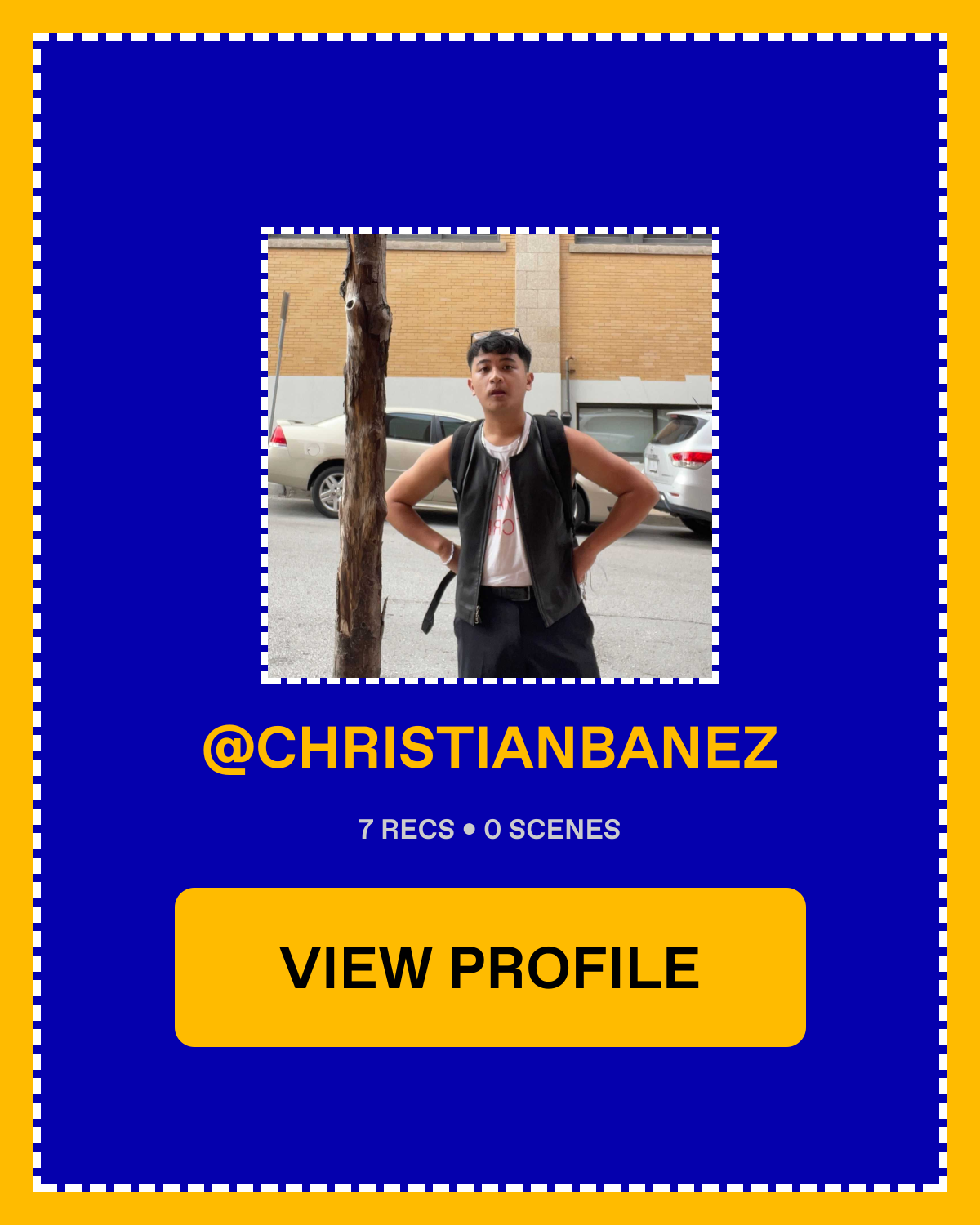Tap the View Profile button
This screenshot has height=1225, width=980.
point(490,967)
